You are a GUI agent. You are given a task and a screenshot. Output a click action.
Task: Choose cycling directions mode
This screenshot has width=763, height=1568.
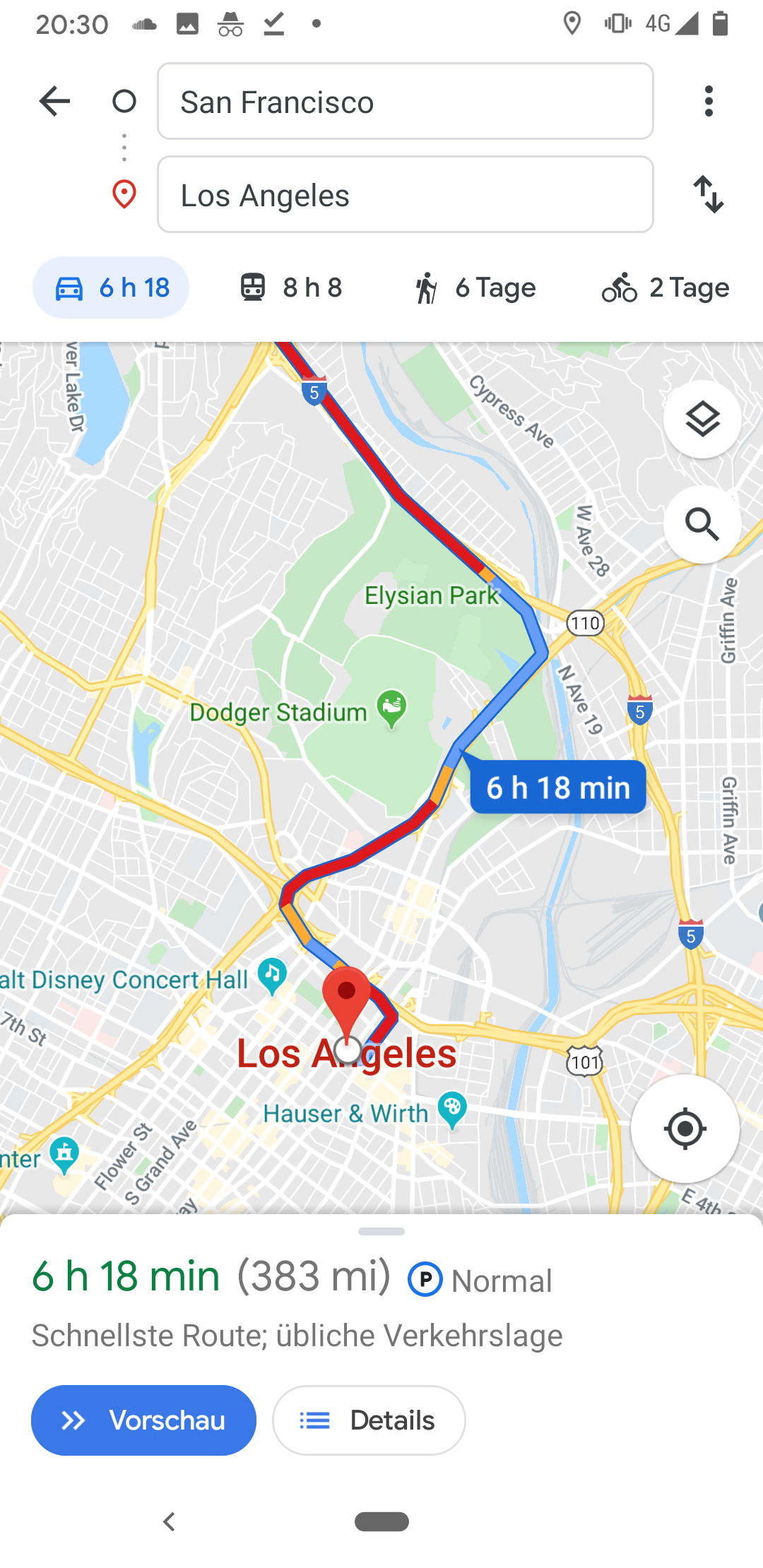click(622, 287)
